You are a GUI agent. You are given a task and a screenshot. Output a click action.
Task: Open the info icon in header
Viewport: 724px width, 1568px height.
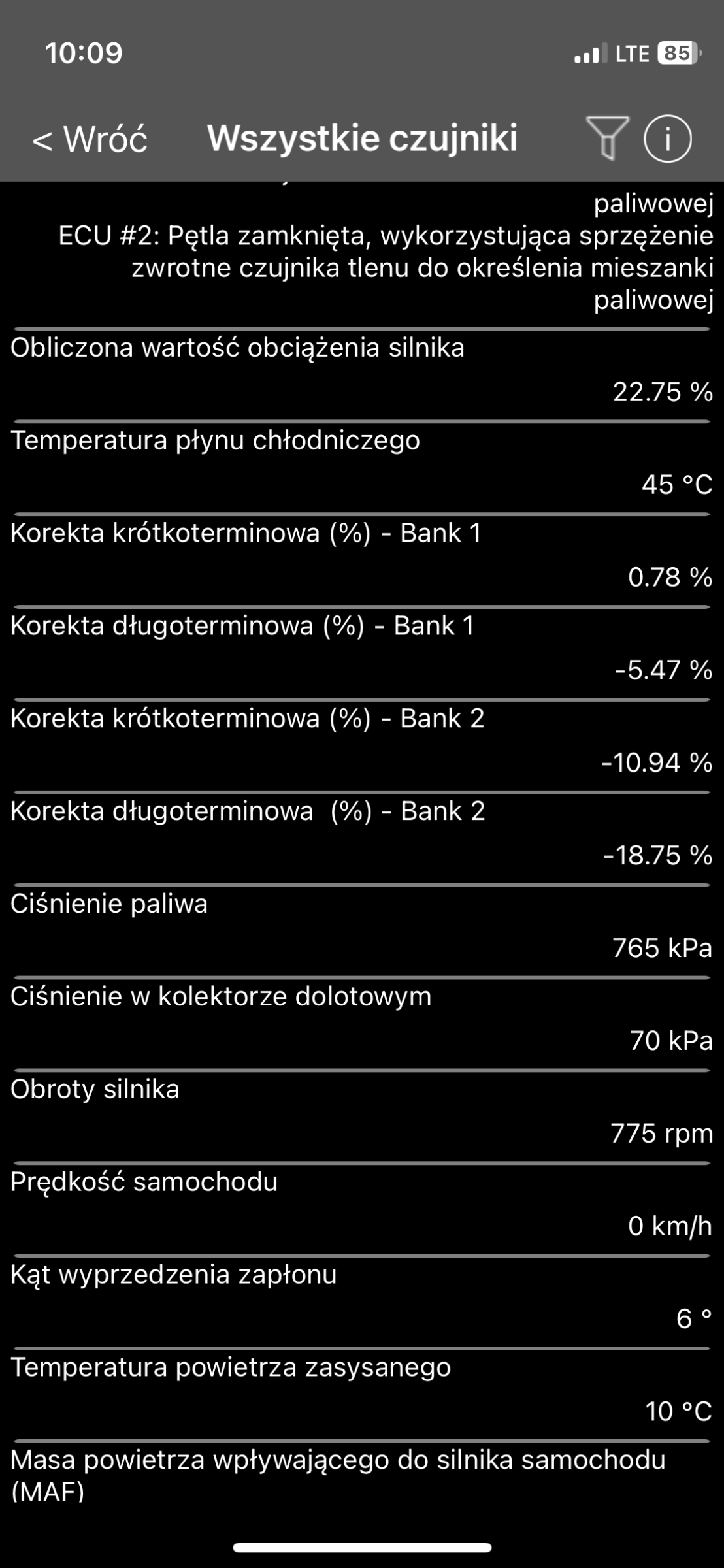pyautogui.click(x=667, y=139)
